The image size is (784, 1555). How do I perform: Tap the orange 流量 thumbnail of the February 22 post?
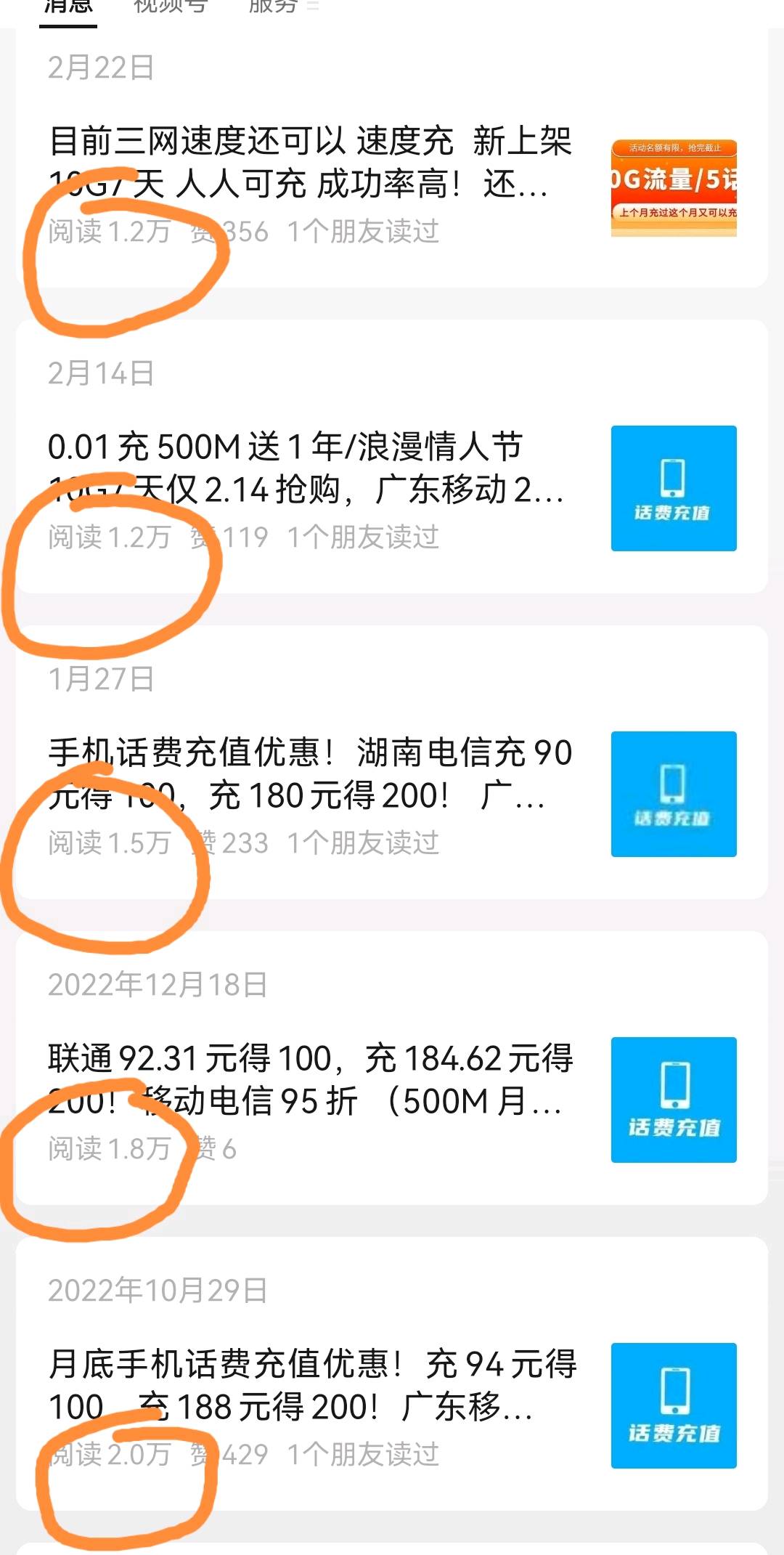coord(674,187)
